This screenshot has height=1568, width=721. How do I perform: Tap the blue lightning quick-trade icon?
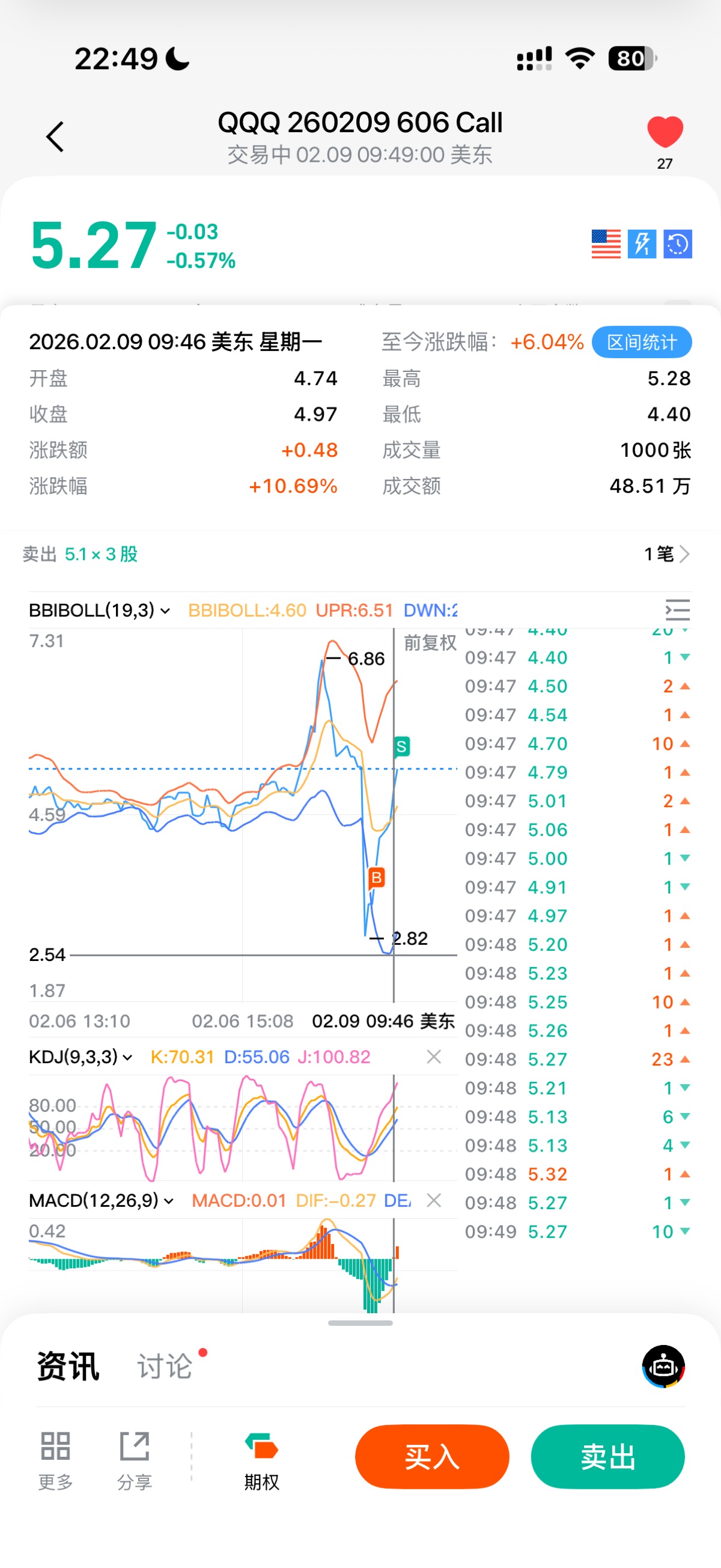[x=642, y=244]
